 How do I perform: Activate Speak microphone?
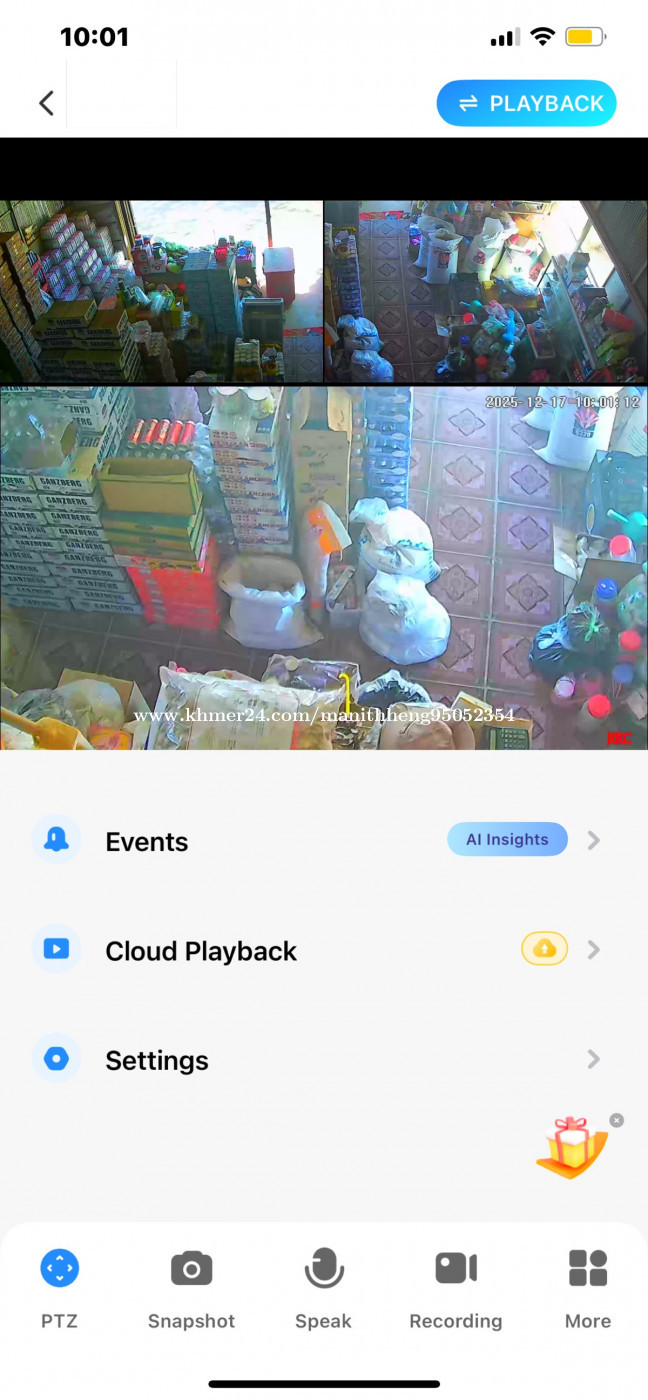coord(323,1287)
